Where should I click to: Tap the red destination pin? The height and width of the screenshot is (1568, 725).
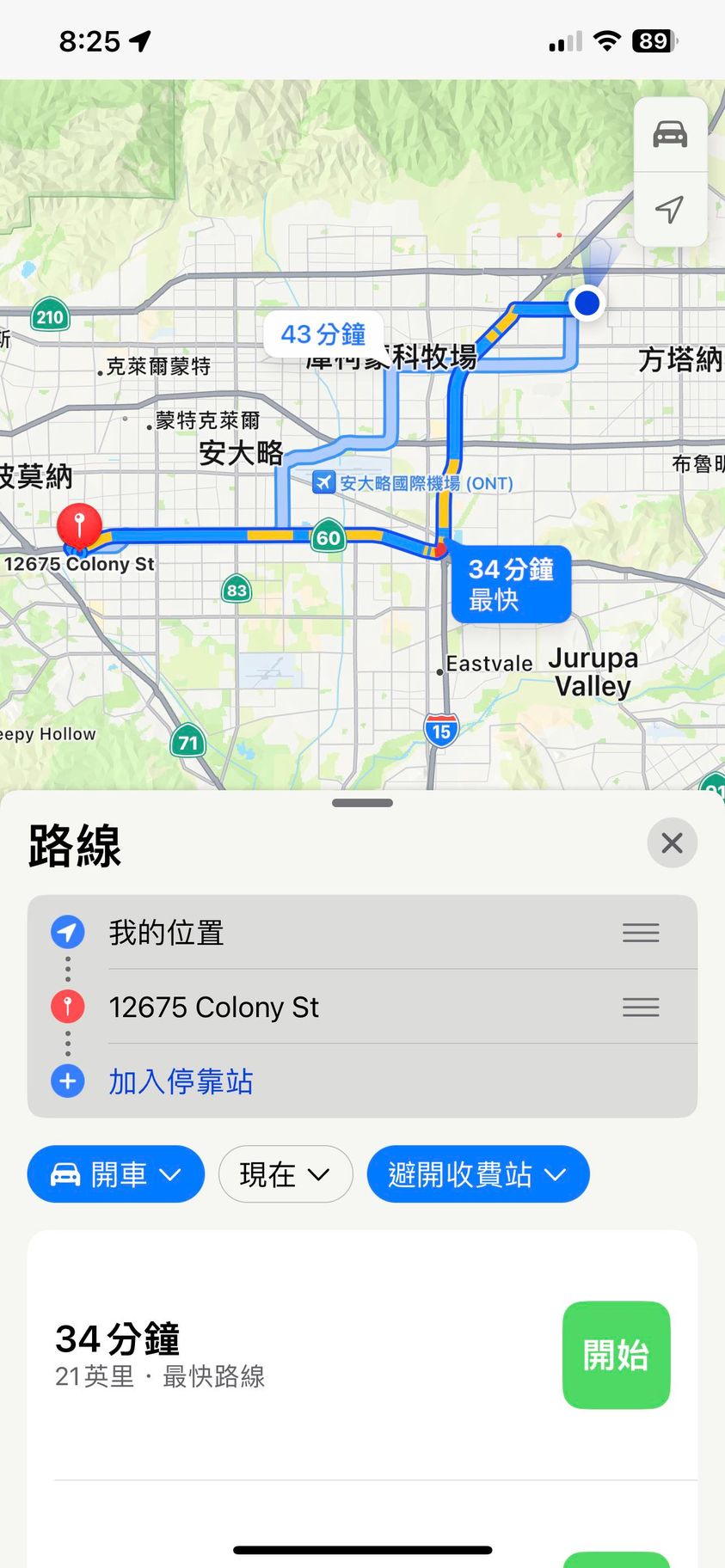[x=79, y=523]
